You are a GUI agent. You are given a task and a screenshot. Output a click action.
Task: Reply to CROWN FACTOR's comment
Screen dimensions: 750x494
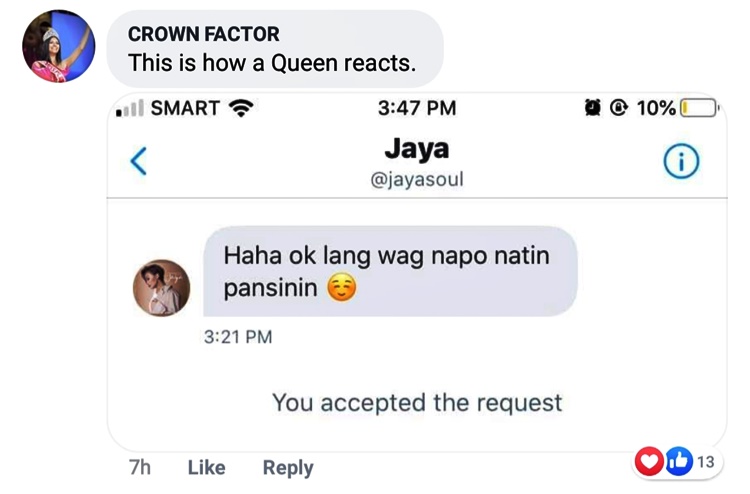(288, 467)
